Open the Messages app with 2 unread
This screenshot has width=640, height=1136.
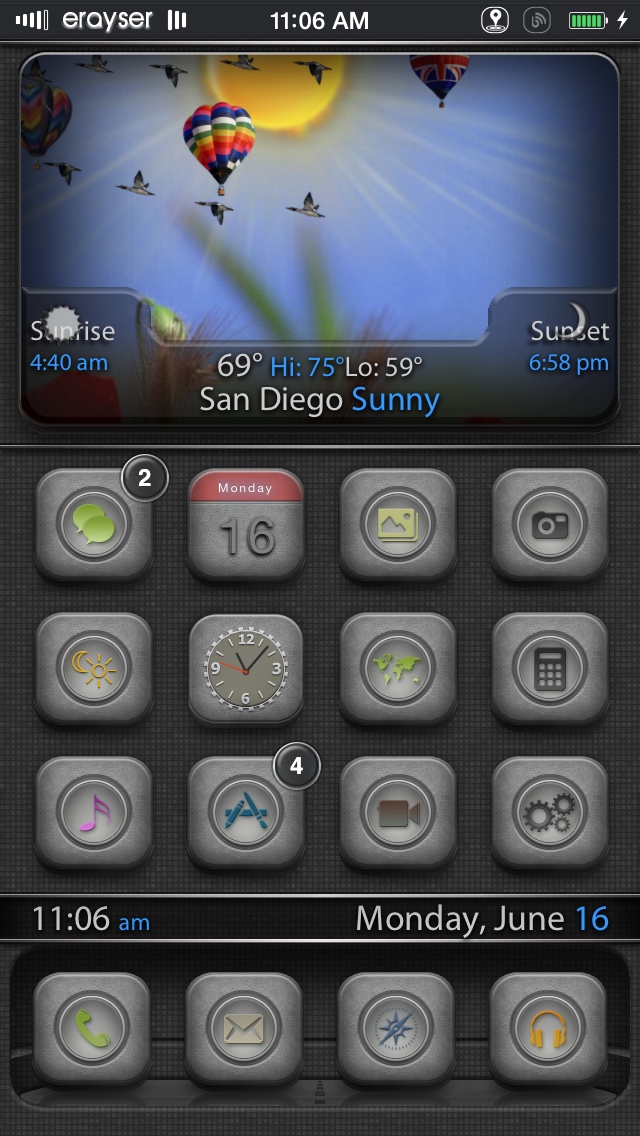click(x=94, y=525)
